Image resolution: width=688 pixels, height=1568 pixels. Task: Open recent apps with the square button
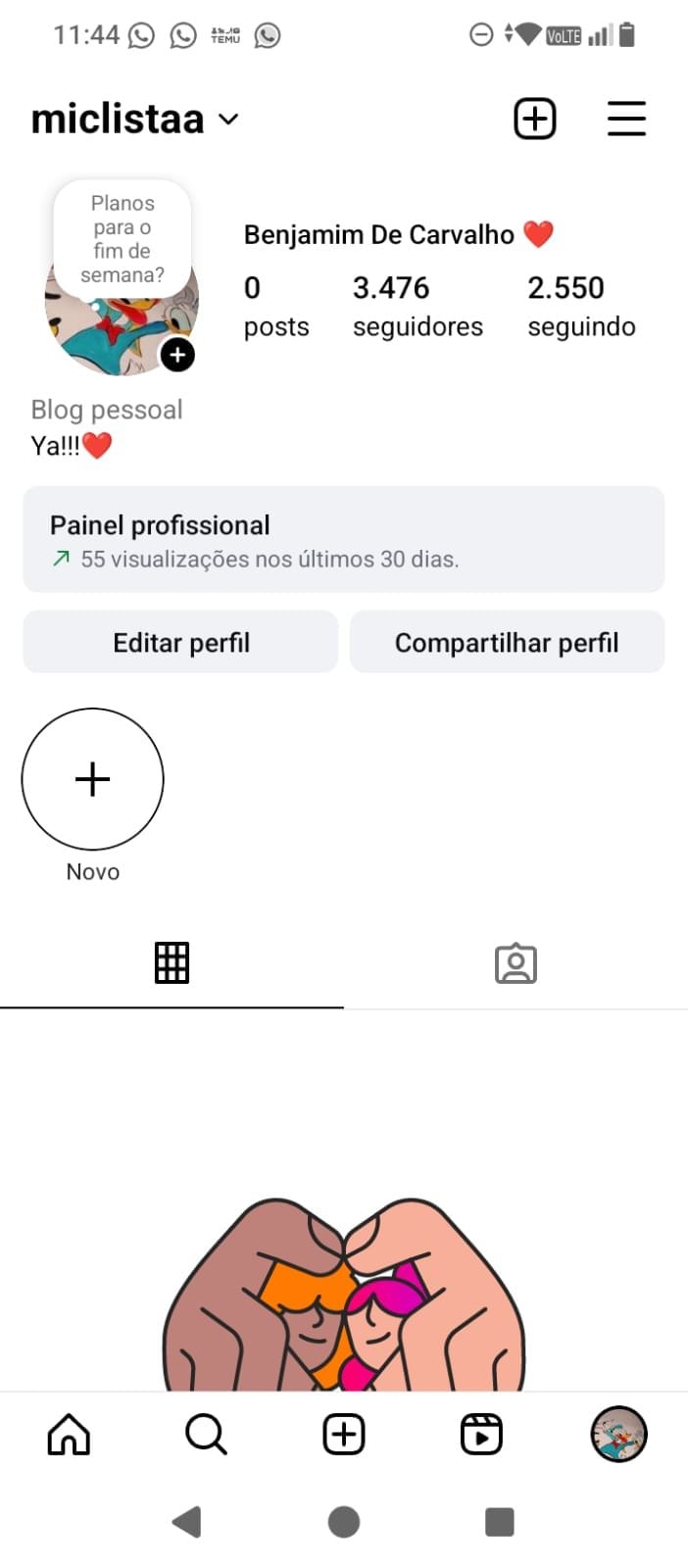(500, 1522)
